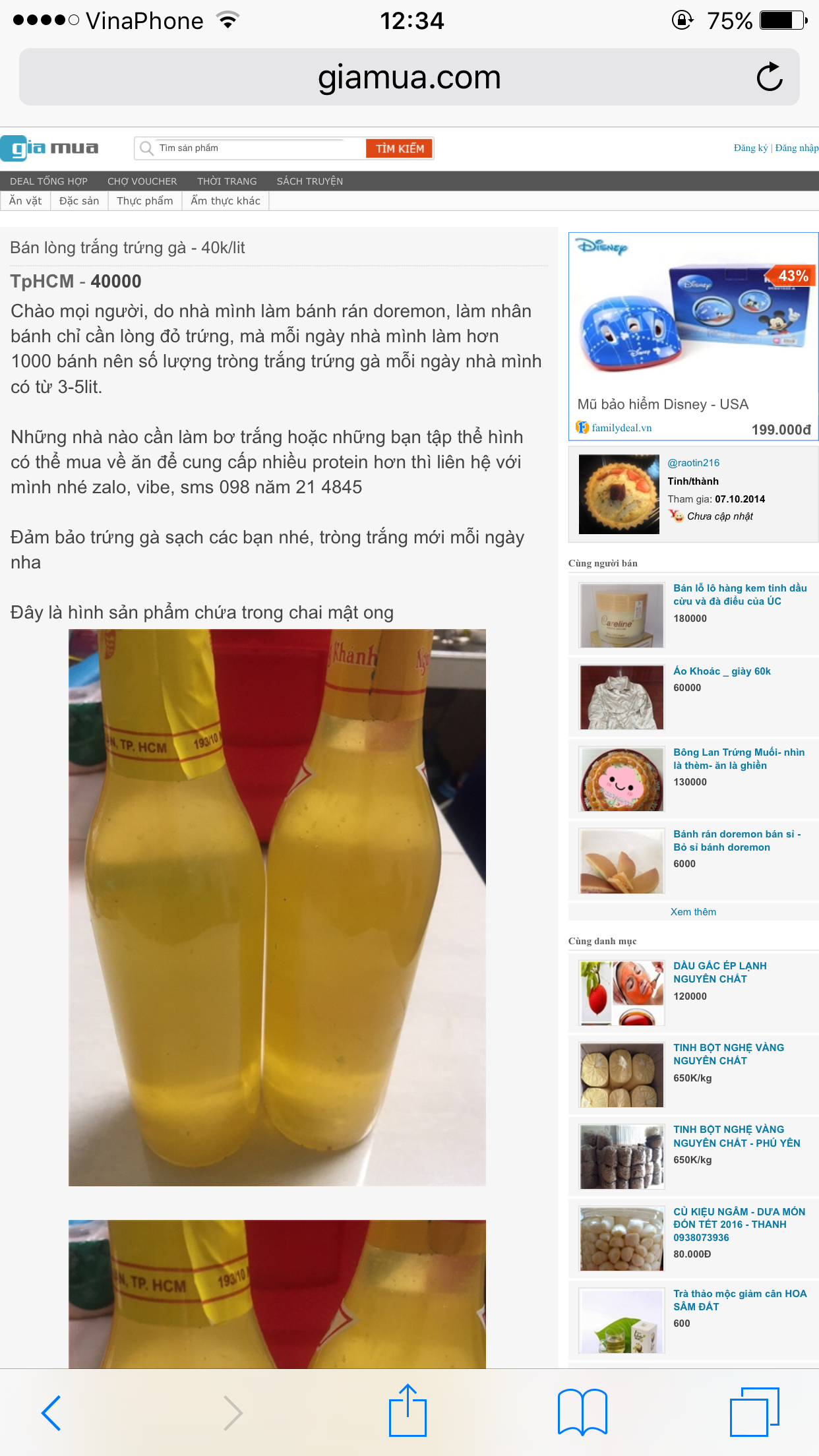Open the Bông Lan Trứng Muối listing

pyautogui.click(x=738, y=758)
